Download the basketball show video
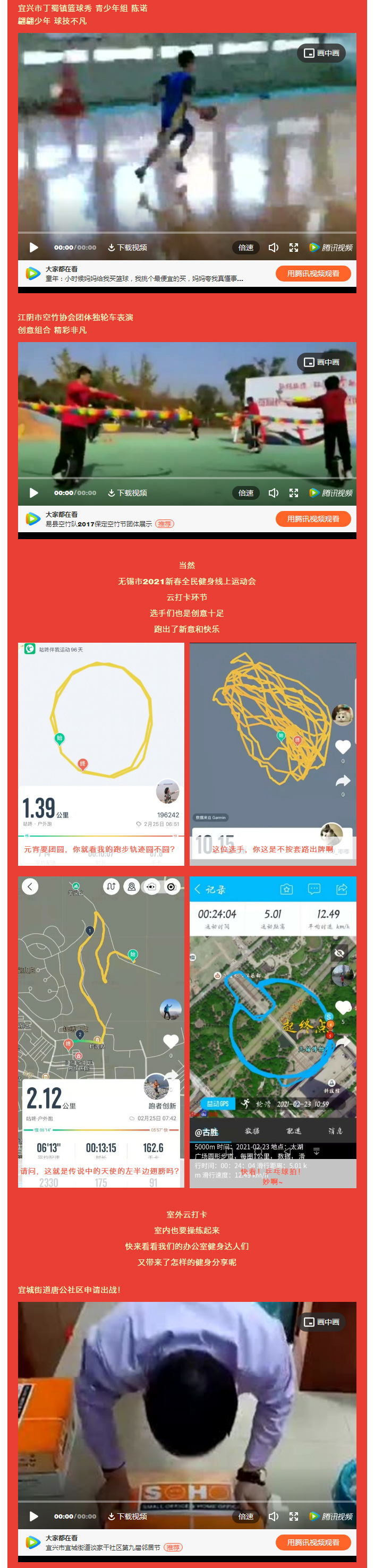374x1568 pixels. (x=127, y=248)
